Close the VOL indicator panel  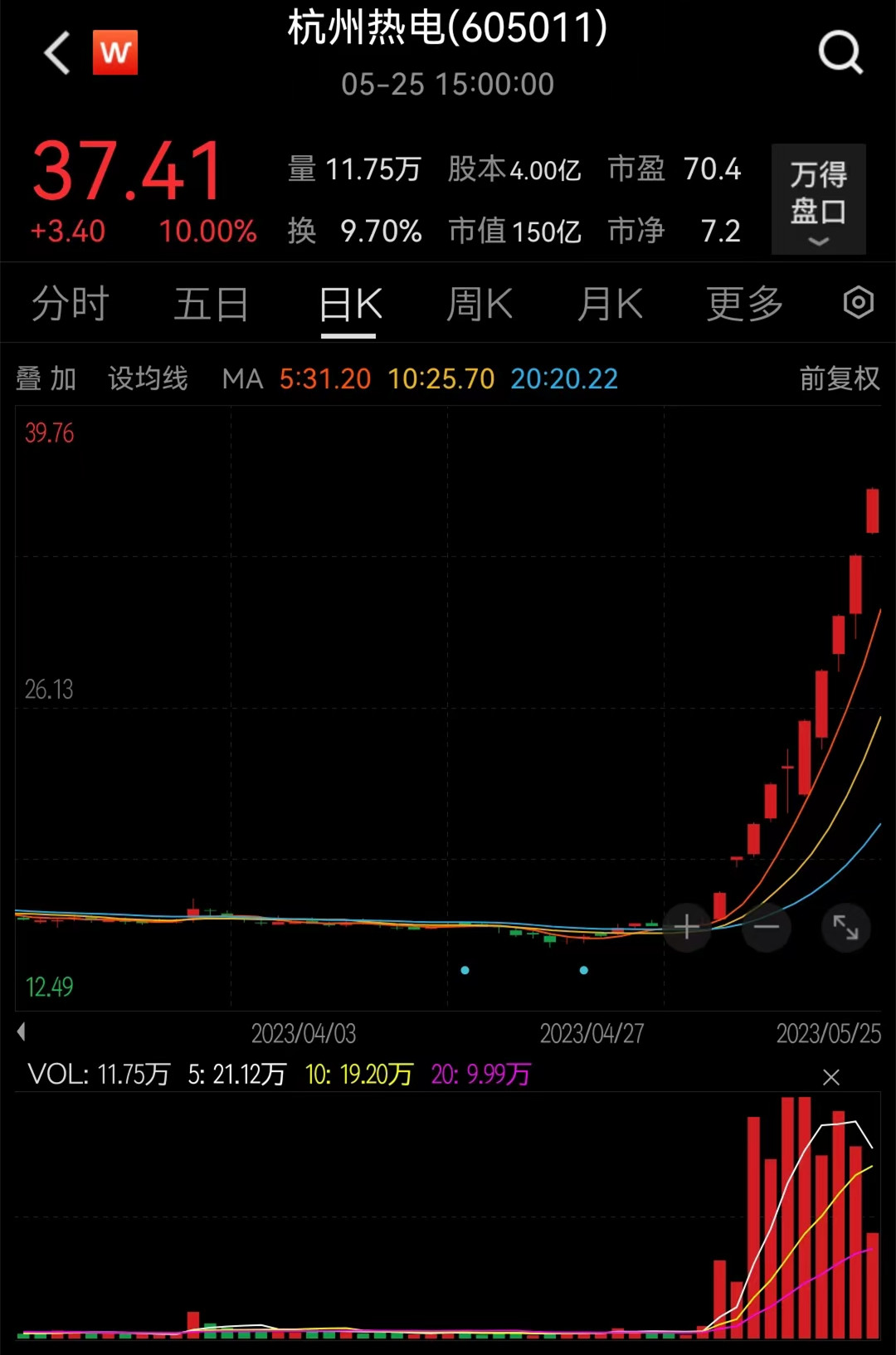(830, 1077)
